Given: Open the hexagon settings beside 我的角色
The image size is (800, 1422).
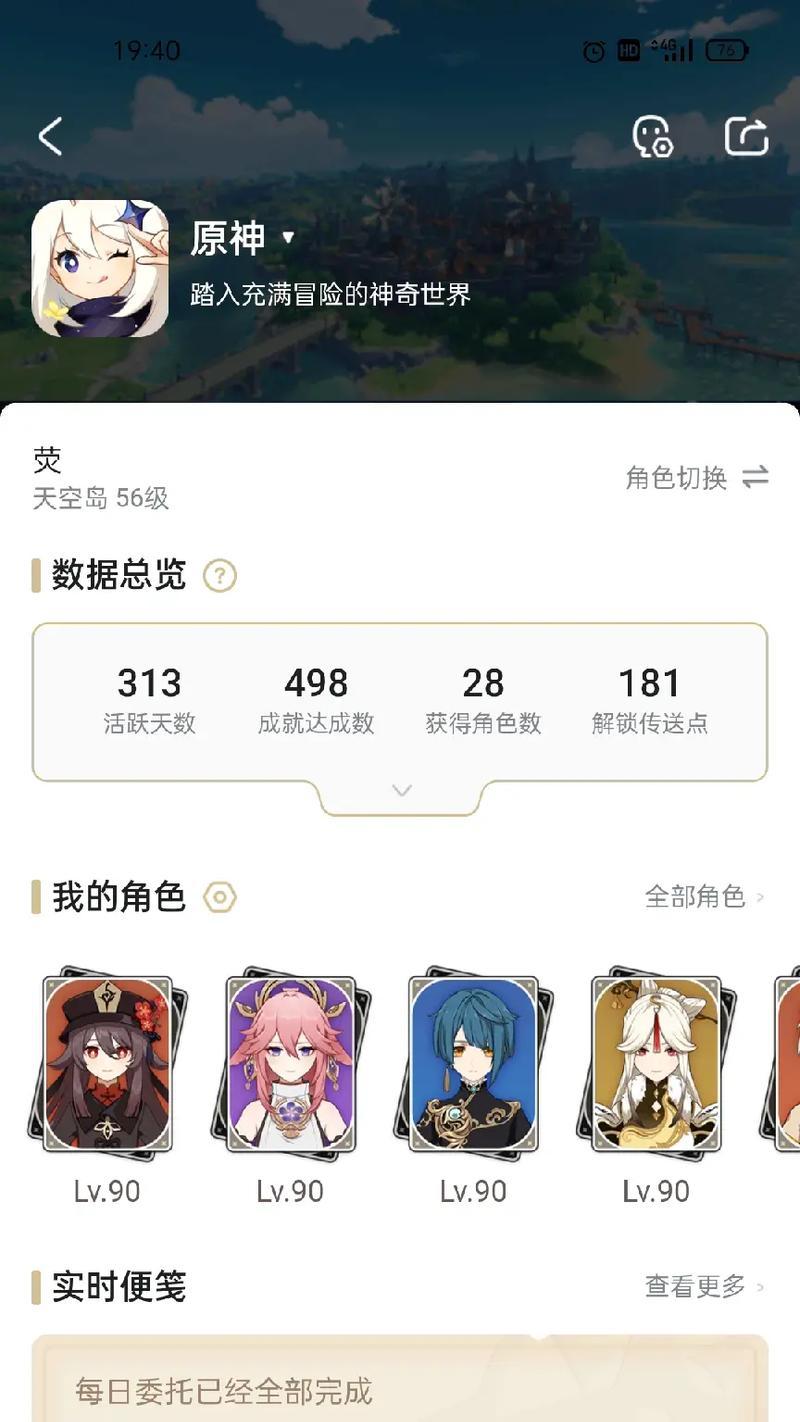Looking at the screenshot, I should pyautogui.click(x=220, y=897).
